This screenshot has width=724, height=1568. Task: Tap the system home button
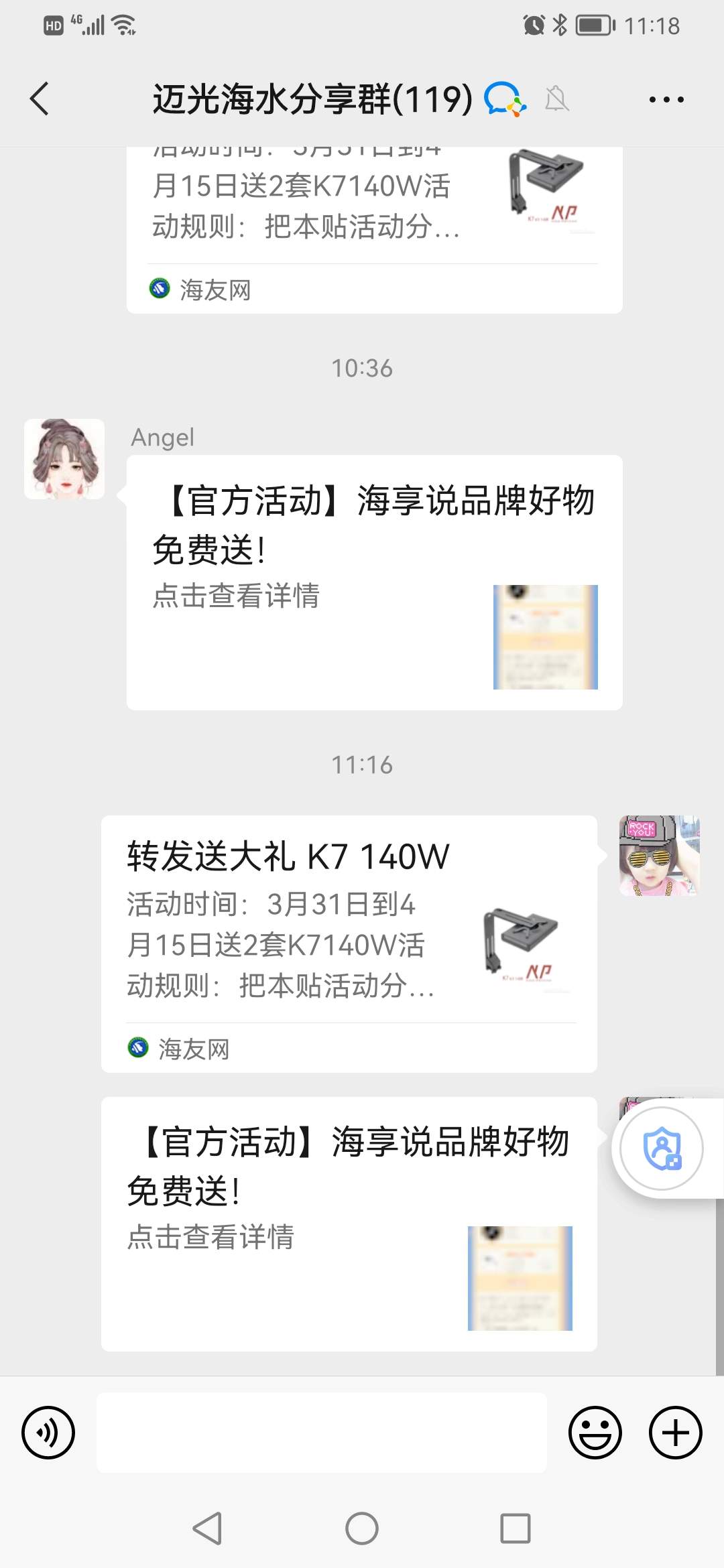362,1528
